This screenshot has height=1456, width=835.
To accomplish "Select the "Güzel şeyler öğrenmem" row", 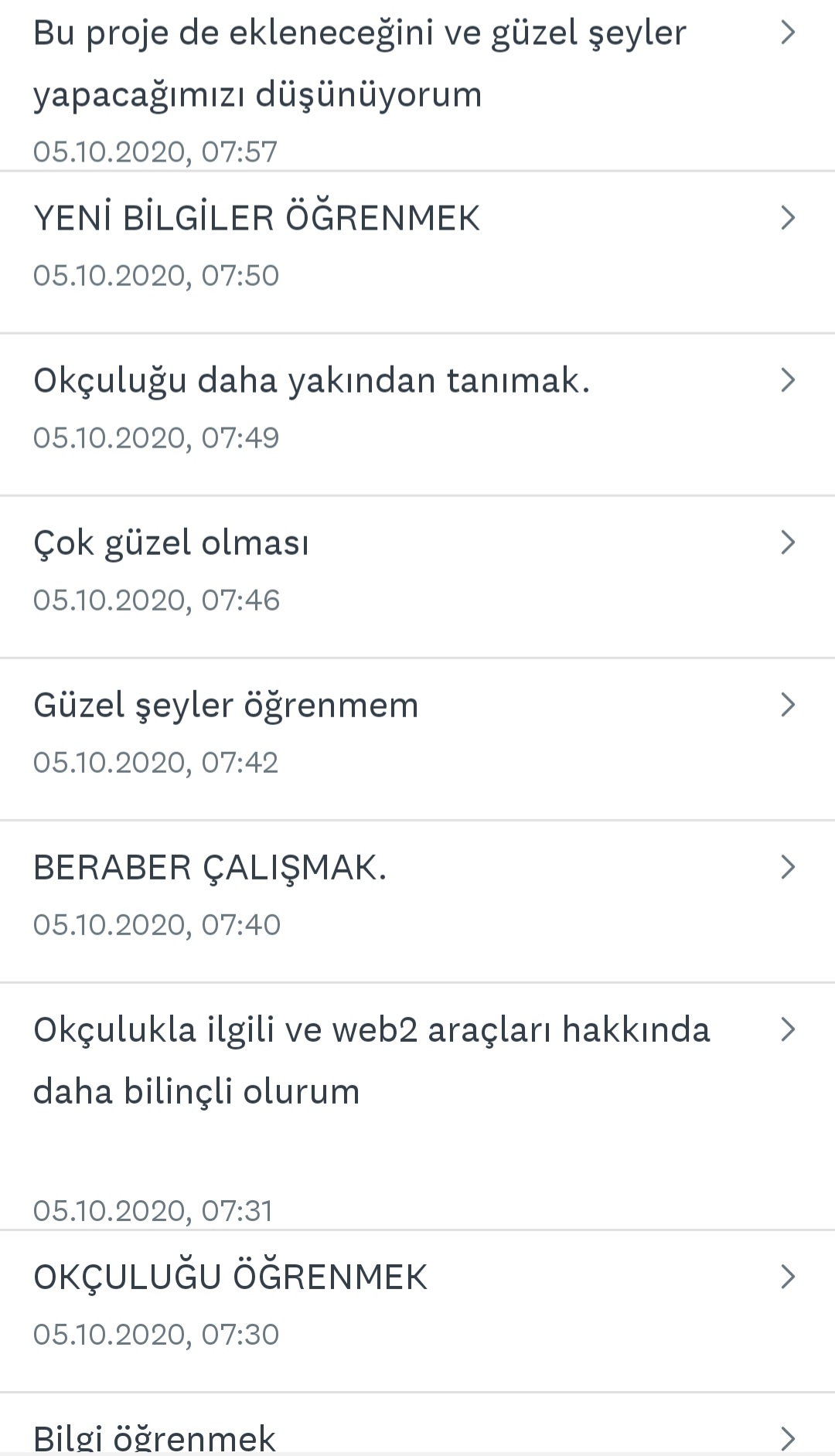I will (226, 705).
